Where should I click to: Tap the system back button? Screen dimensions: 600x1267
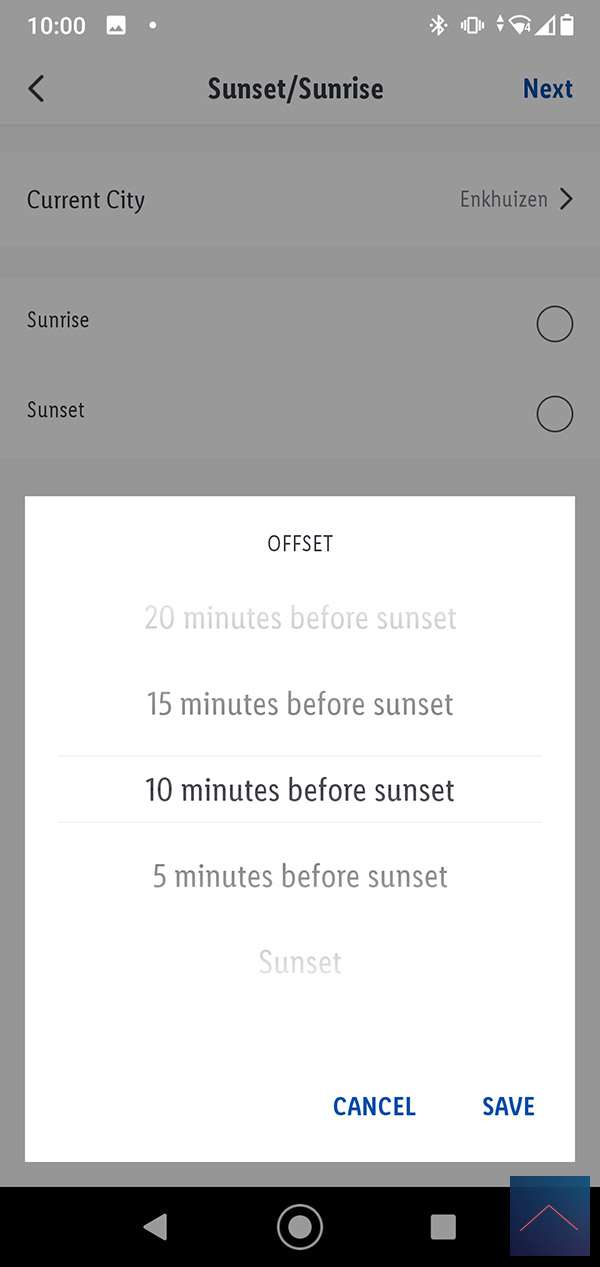click(155, 1227)
